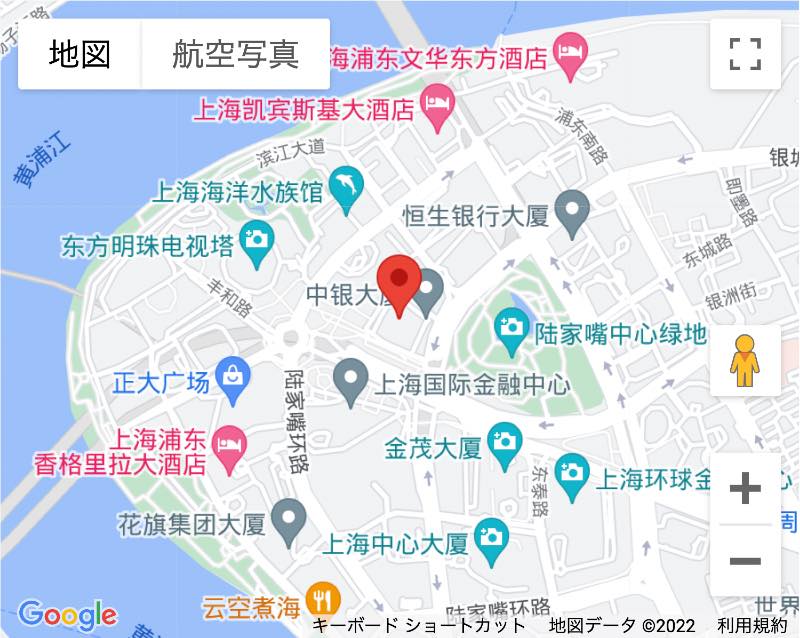Switch to 航空写真 satellite view
The width and height of the screenshot is (800, 638).
coord(235,54)
